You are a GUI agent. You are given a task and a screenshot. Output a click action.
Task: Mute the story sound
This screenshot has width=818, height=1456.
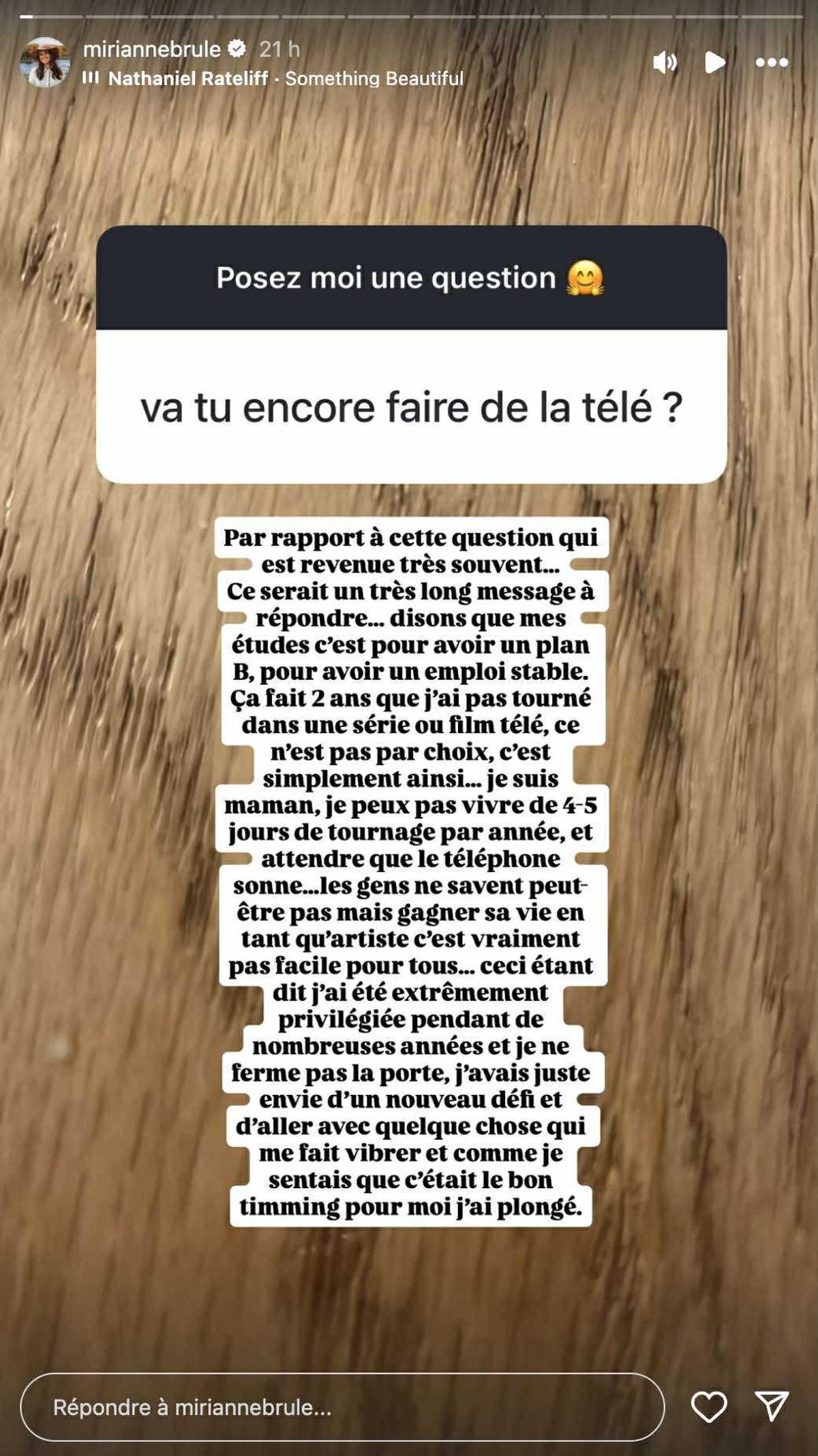(665, 63)
